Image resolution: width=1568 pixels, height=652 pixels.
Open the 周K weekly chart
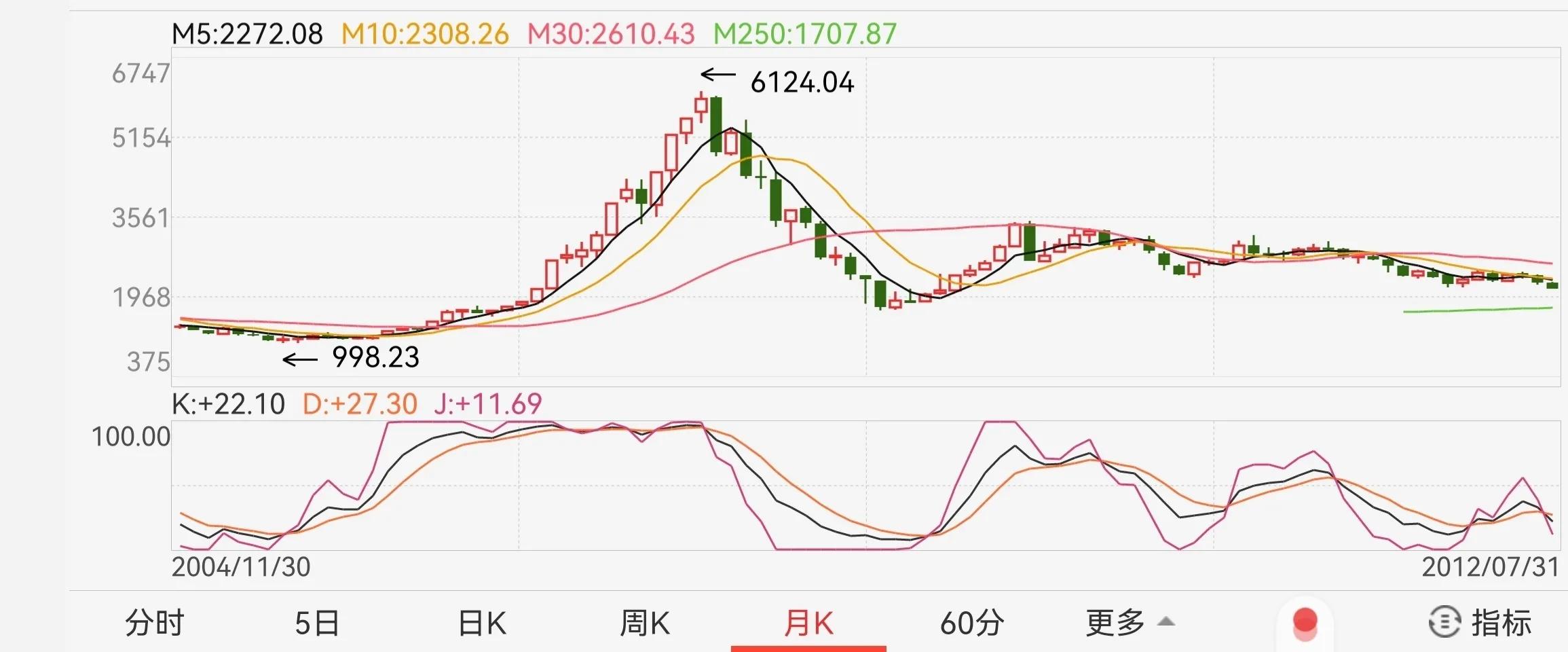644,622
